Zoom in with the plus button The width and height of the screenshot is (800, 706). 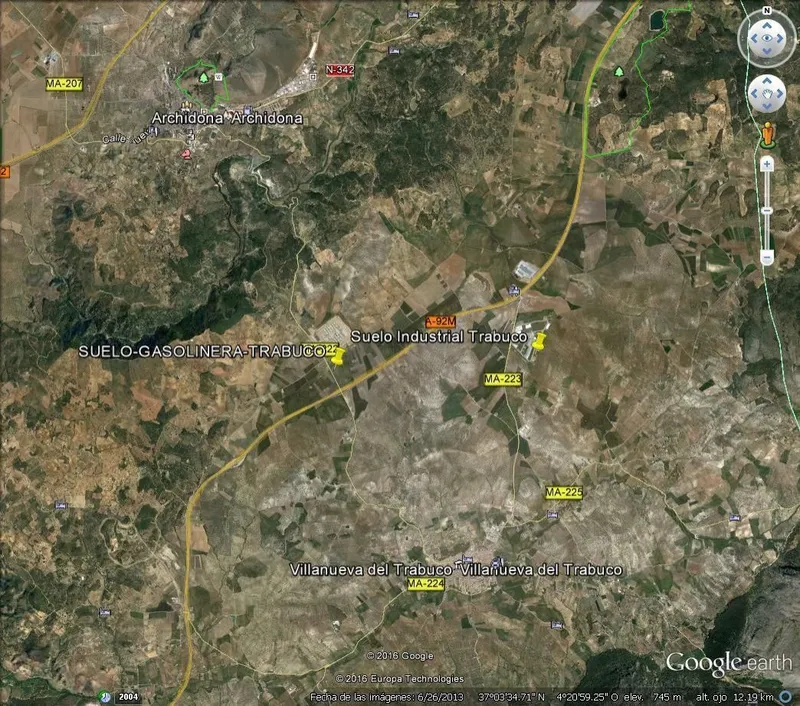pos(767,164)
